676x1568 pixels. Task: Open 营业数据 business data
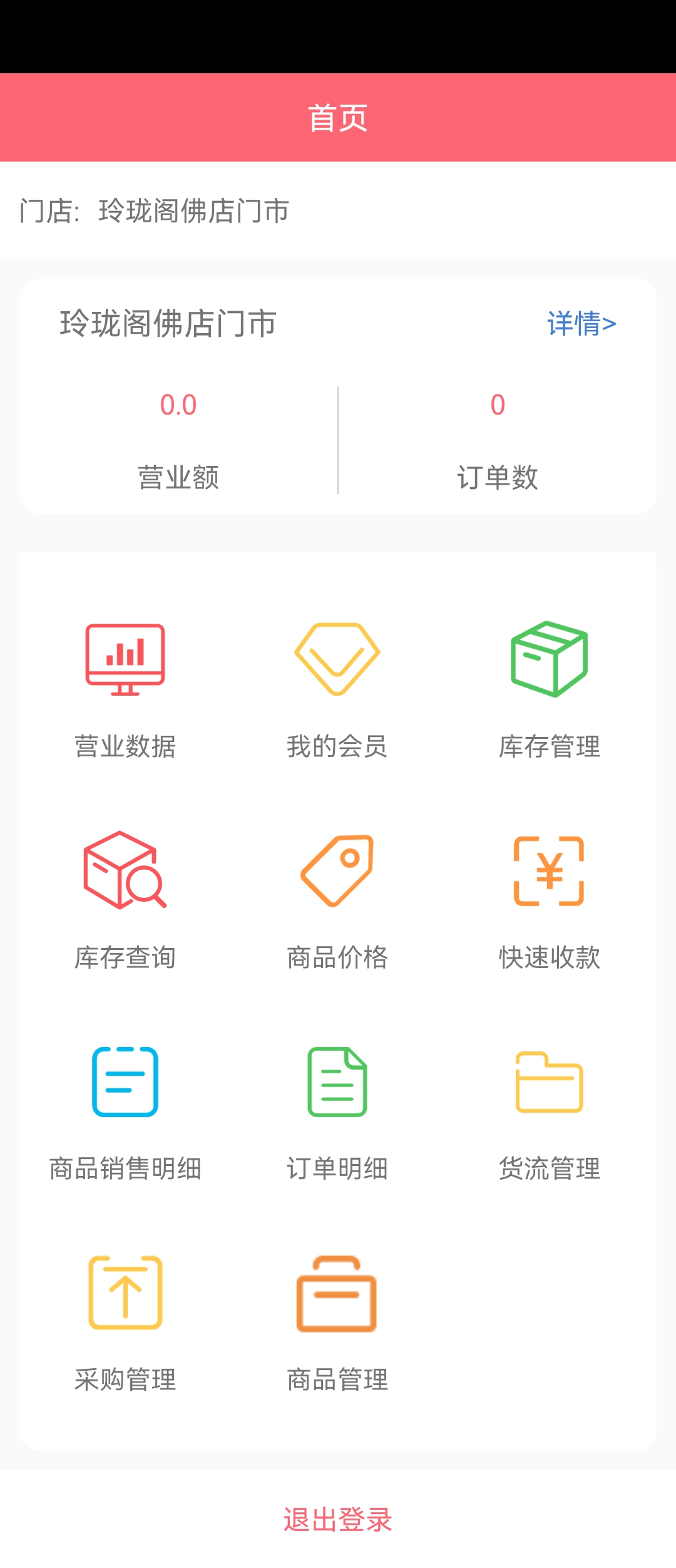pyautogui.click(x=125, y=689)
